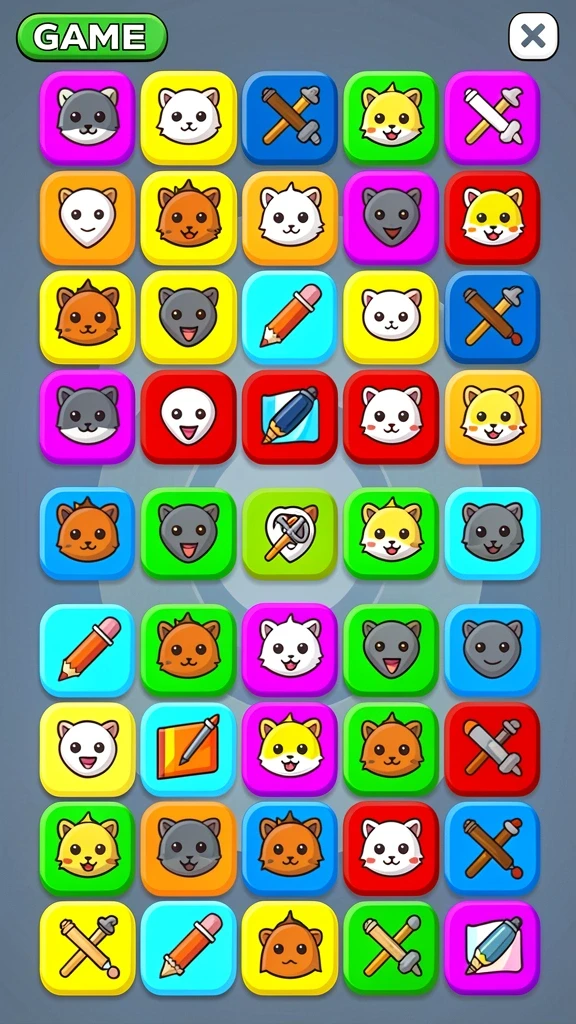Select the magenta tile with crossed tools
Screen dimensions: 576x1024
click(x=492, y=118)
